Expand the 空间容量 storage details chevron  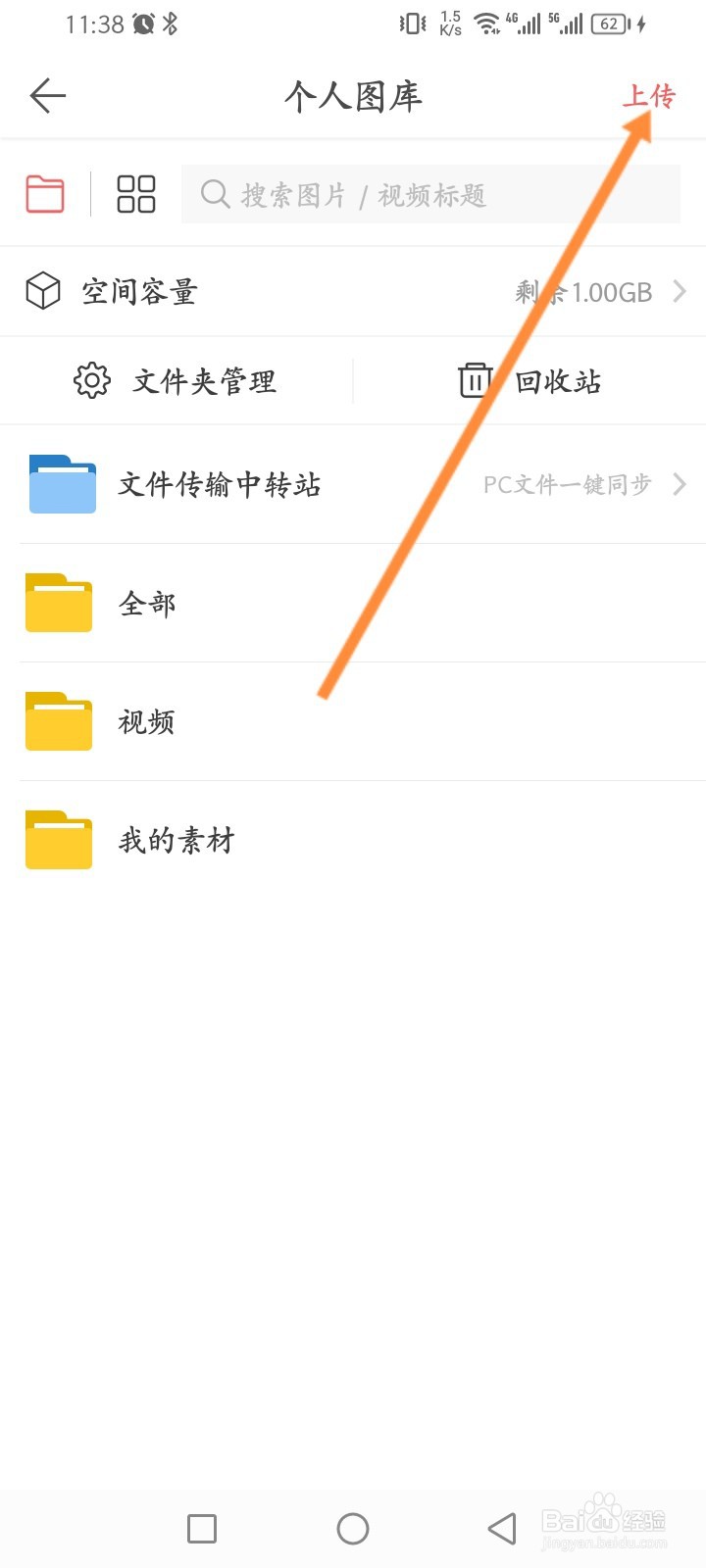680,291
